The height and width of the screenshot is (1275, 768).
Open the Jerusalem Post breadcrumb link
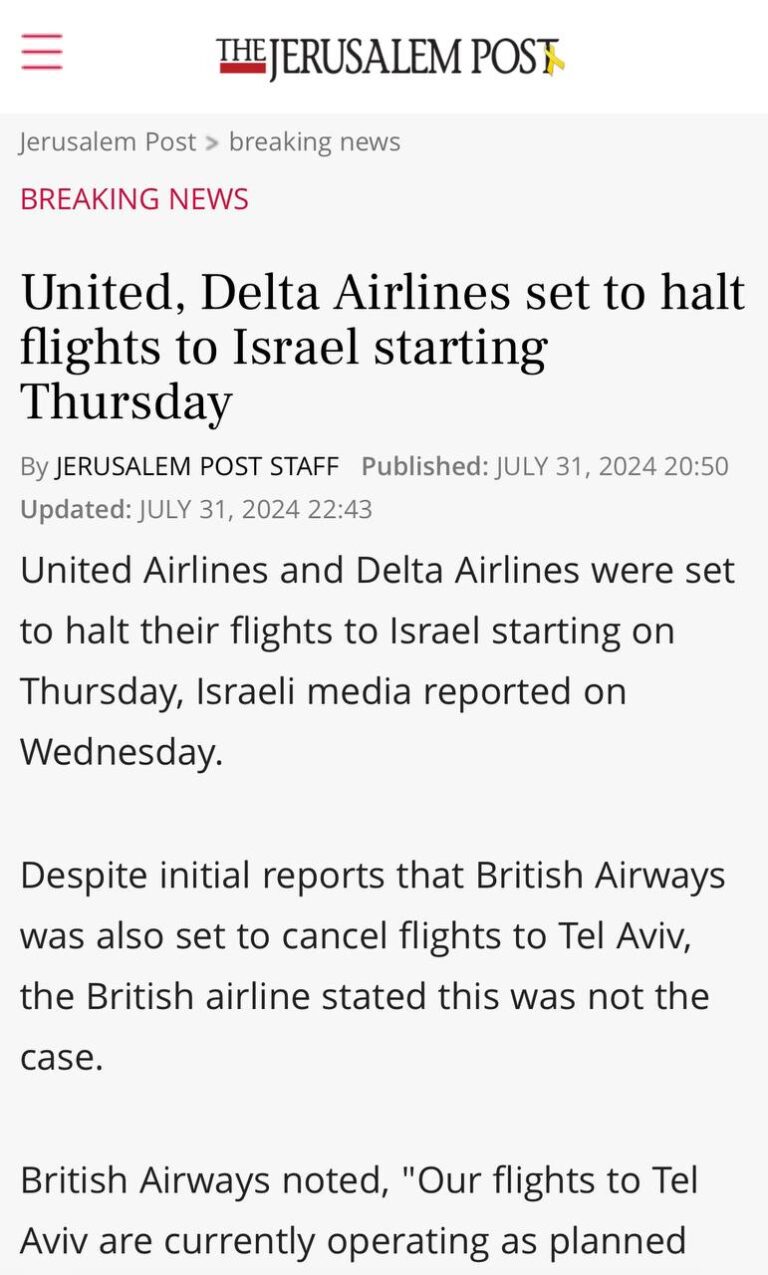coord(108,142)
